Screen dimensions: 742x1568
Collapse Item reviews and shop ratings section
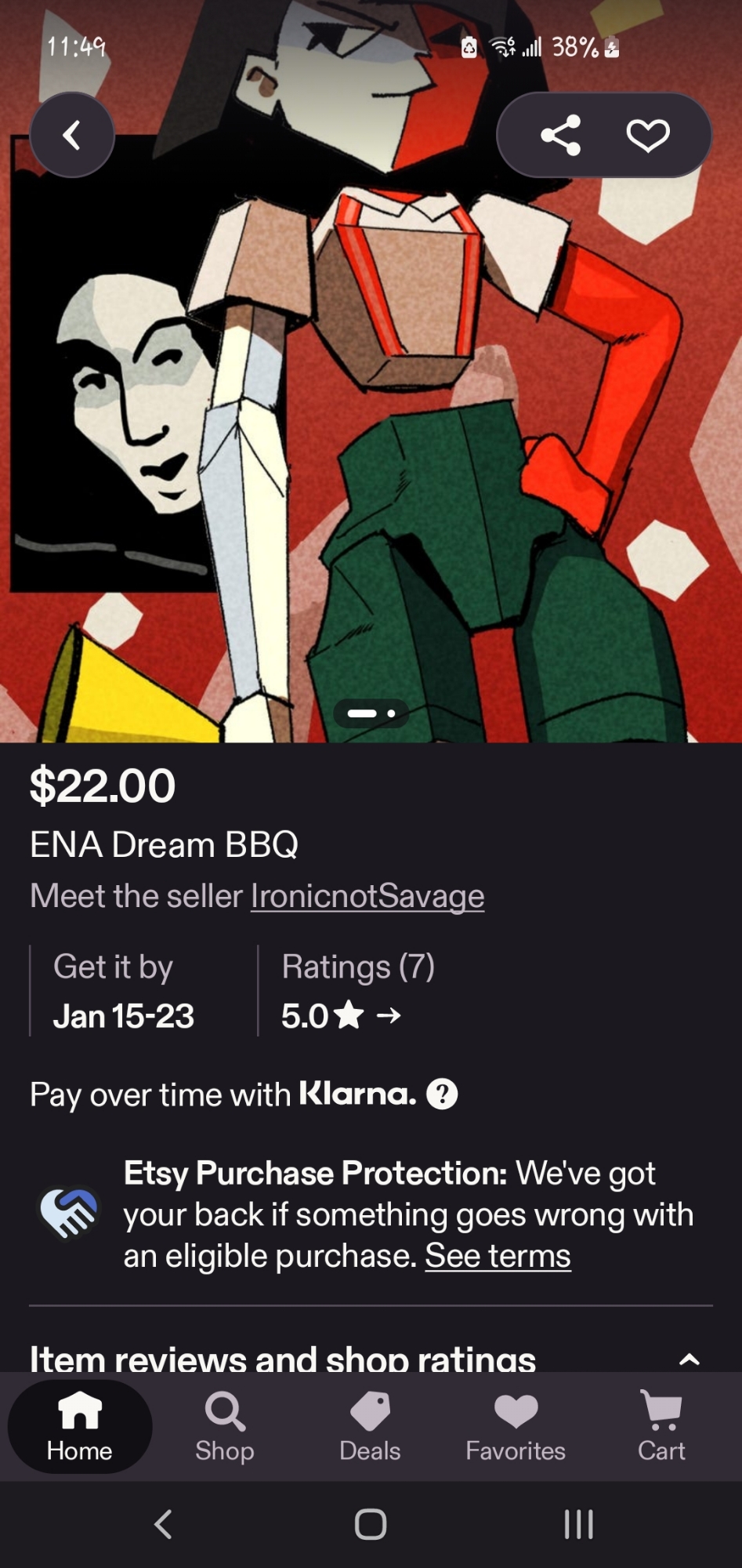pos(689,1359)
